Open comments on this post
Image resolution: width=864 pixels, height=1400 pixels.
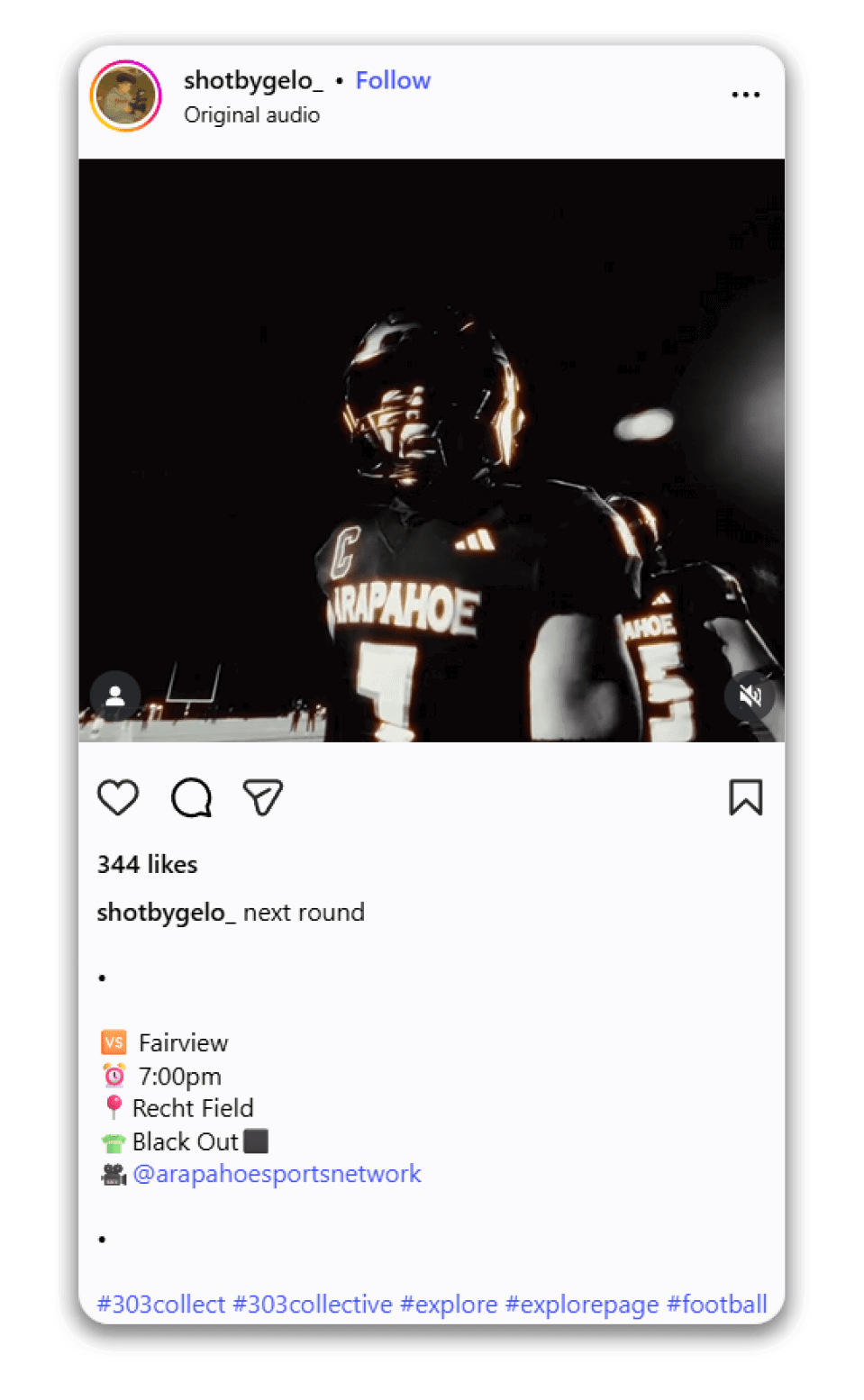point(191,797)
